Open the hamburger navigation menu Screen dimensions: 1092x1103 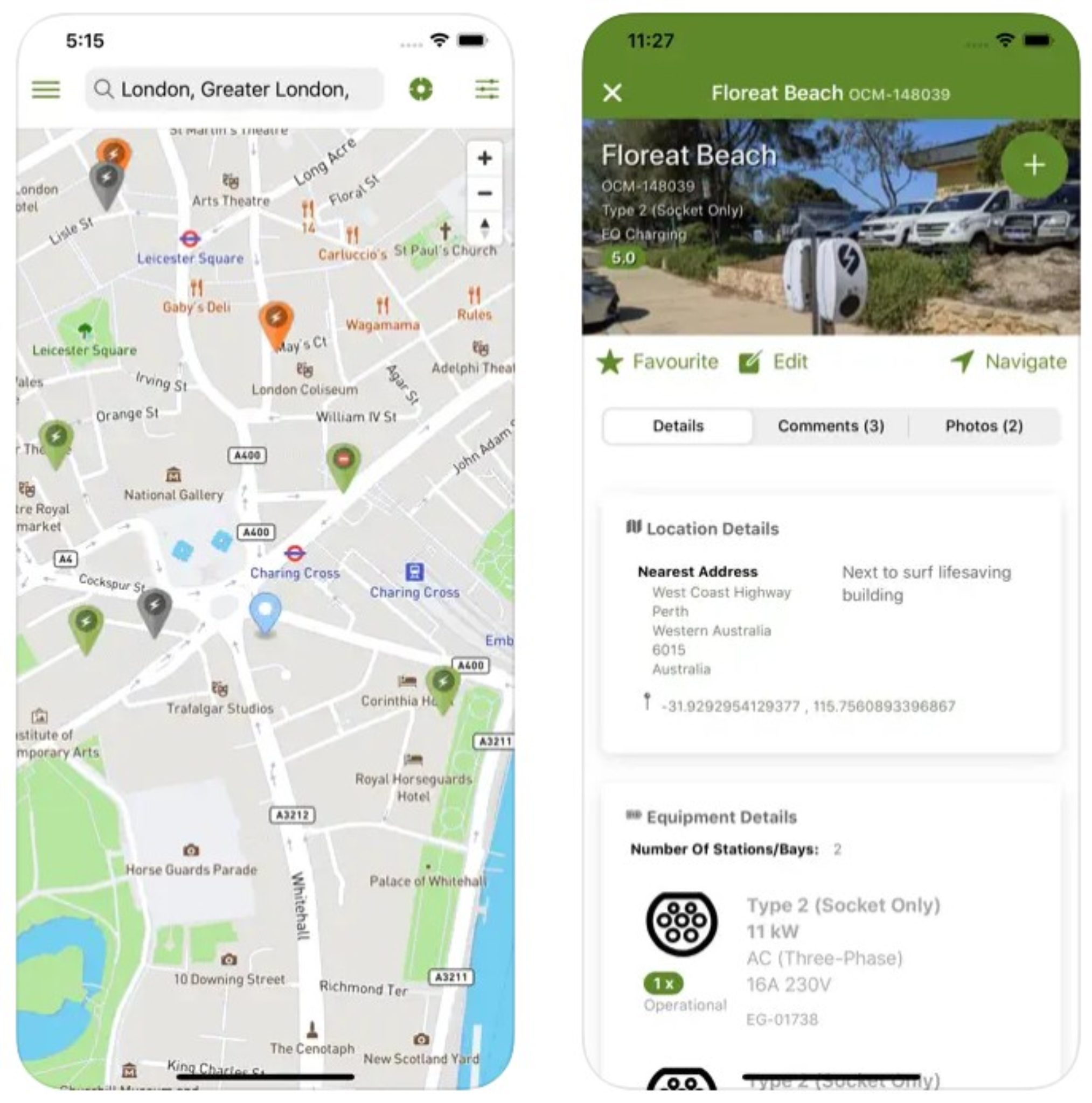(46, 90)
